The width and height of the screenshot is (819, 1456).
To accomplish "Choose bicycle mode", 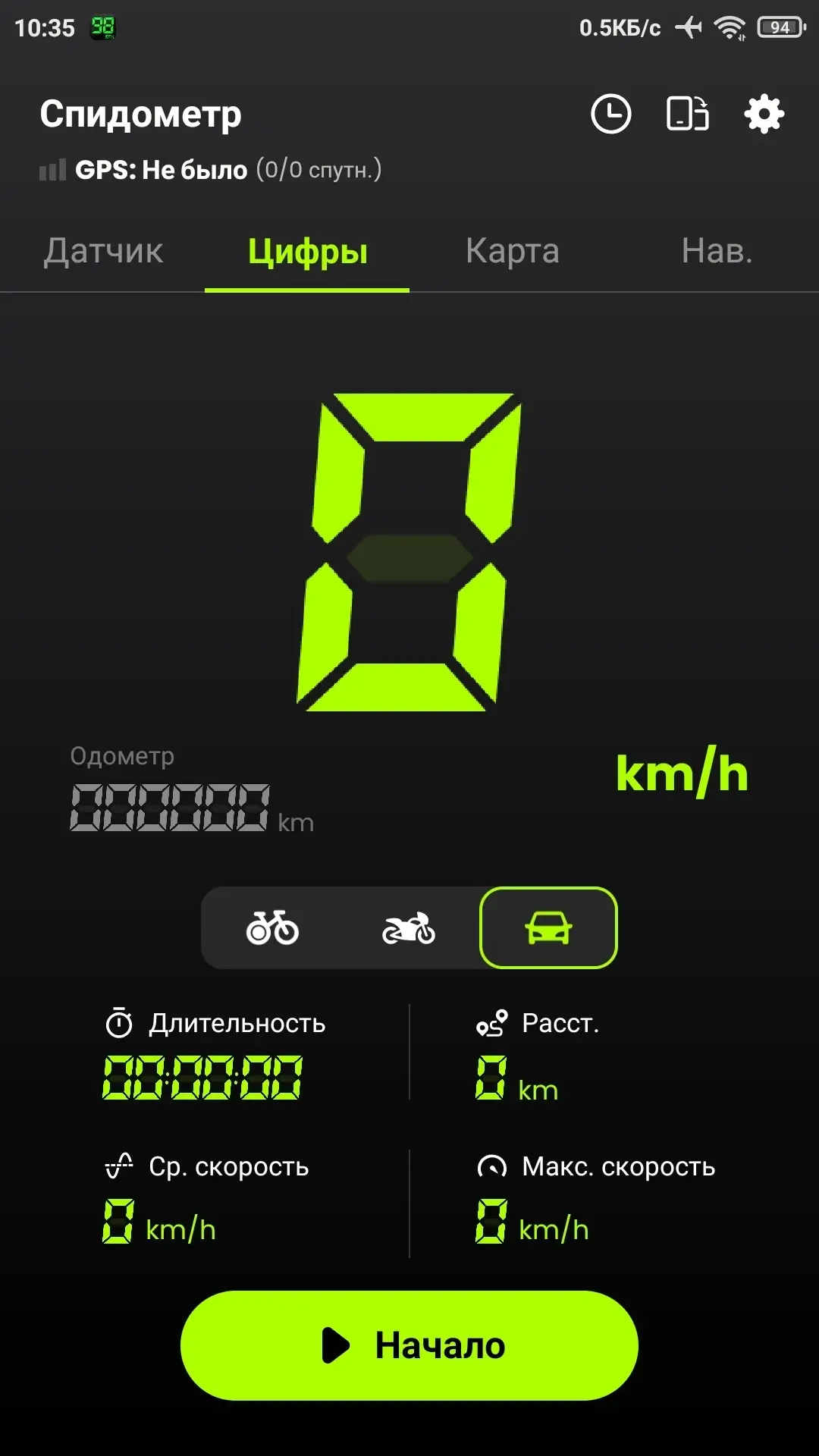I will 272,927.
